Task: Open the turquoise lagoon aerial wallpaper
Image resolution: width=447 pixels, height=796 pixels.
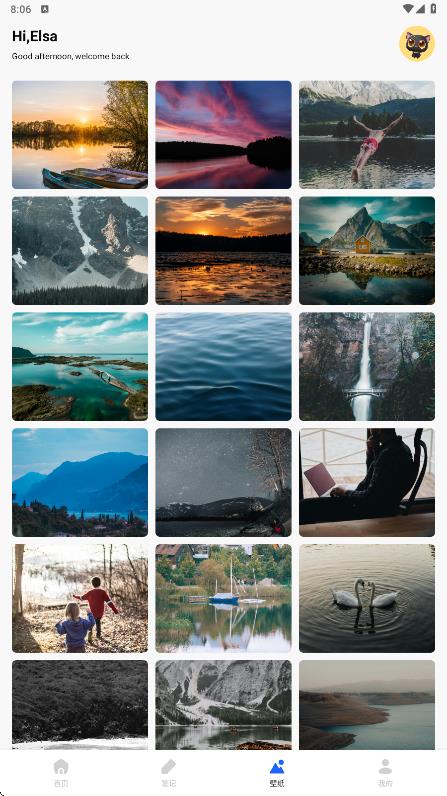Action: [80, 367]
